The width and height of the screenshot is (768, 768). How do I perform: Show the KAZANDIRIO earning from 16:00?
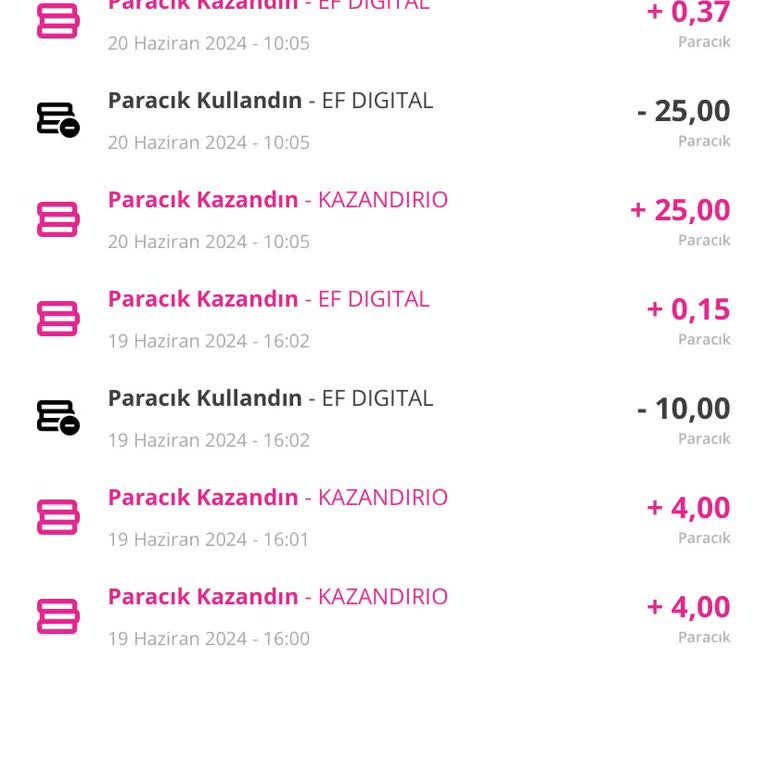[x=384, y=615]
